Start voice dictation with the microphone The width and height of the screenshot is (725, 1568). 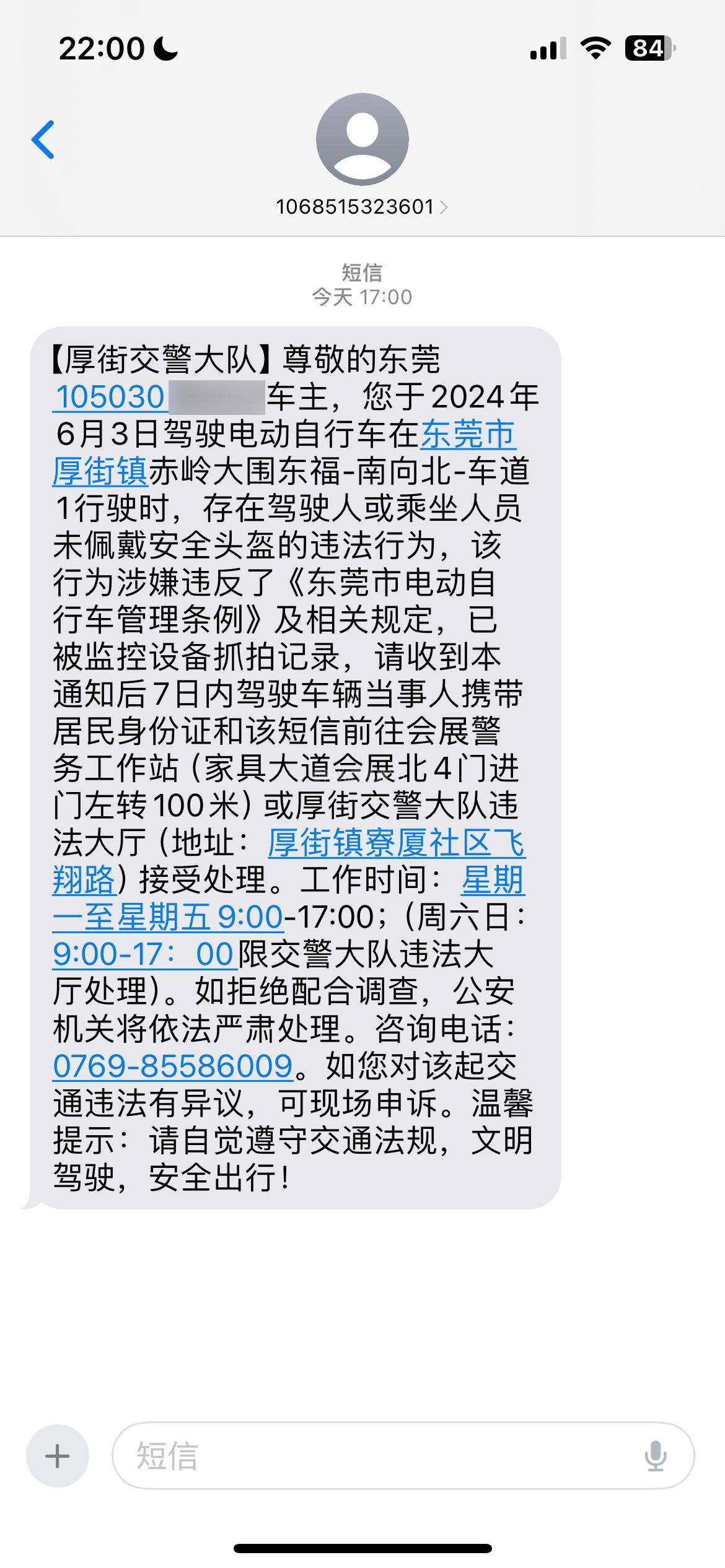(656, 1456)
